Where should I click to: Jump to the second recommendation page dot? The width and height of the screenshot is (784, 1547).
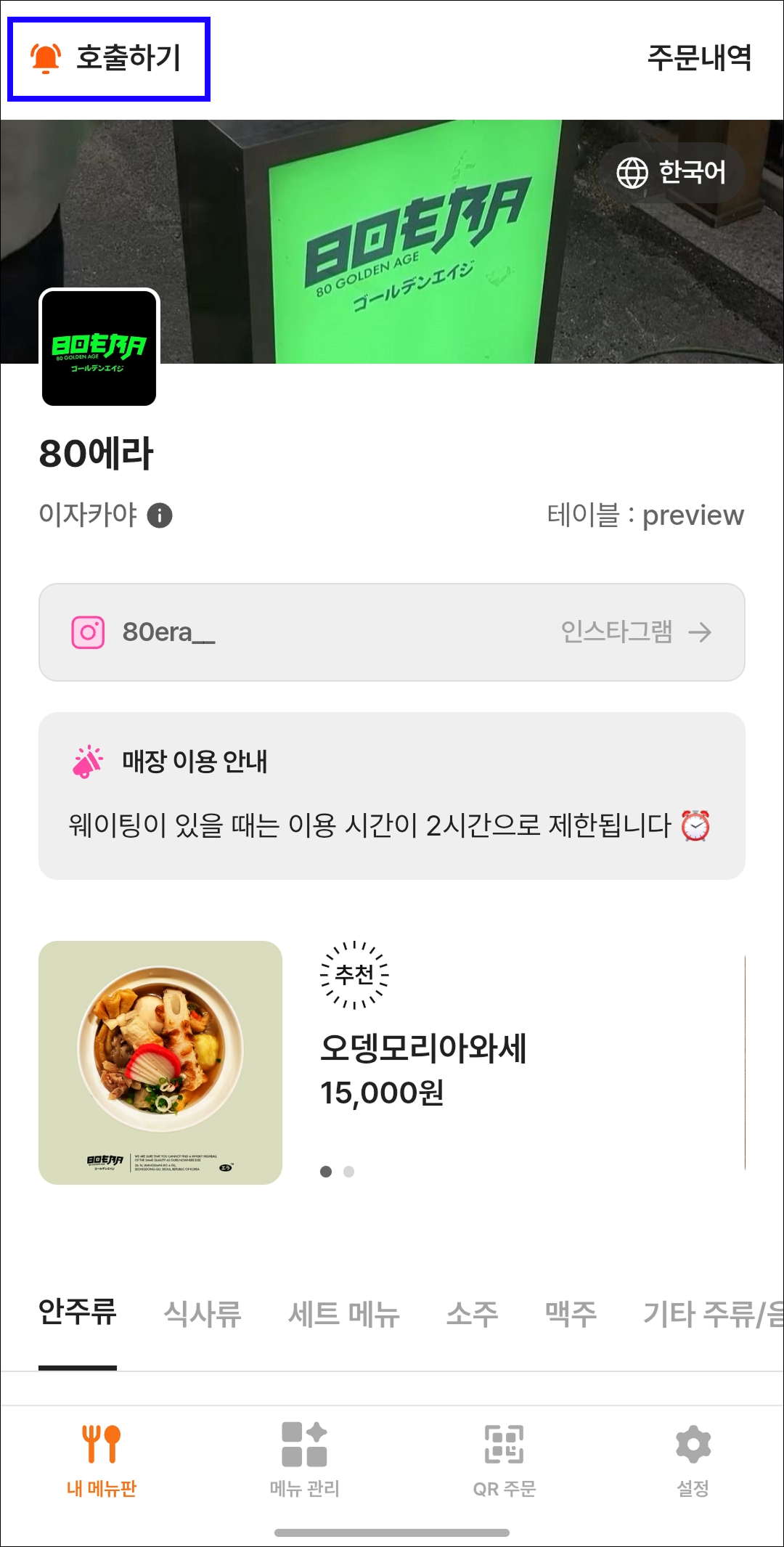click(349, 1172)
